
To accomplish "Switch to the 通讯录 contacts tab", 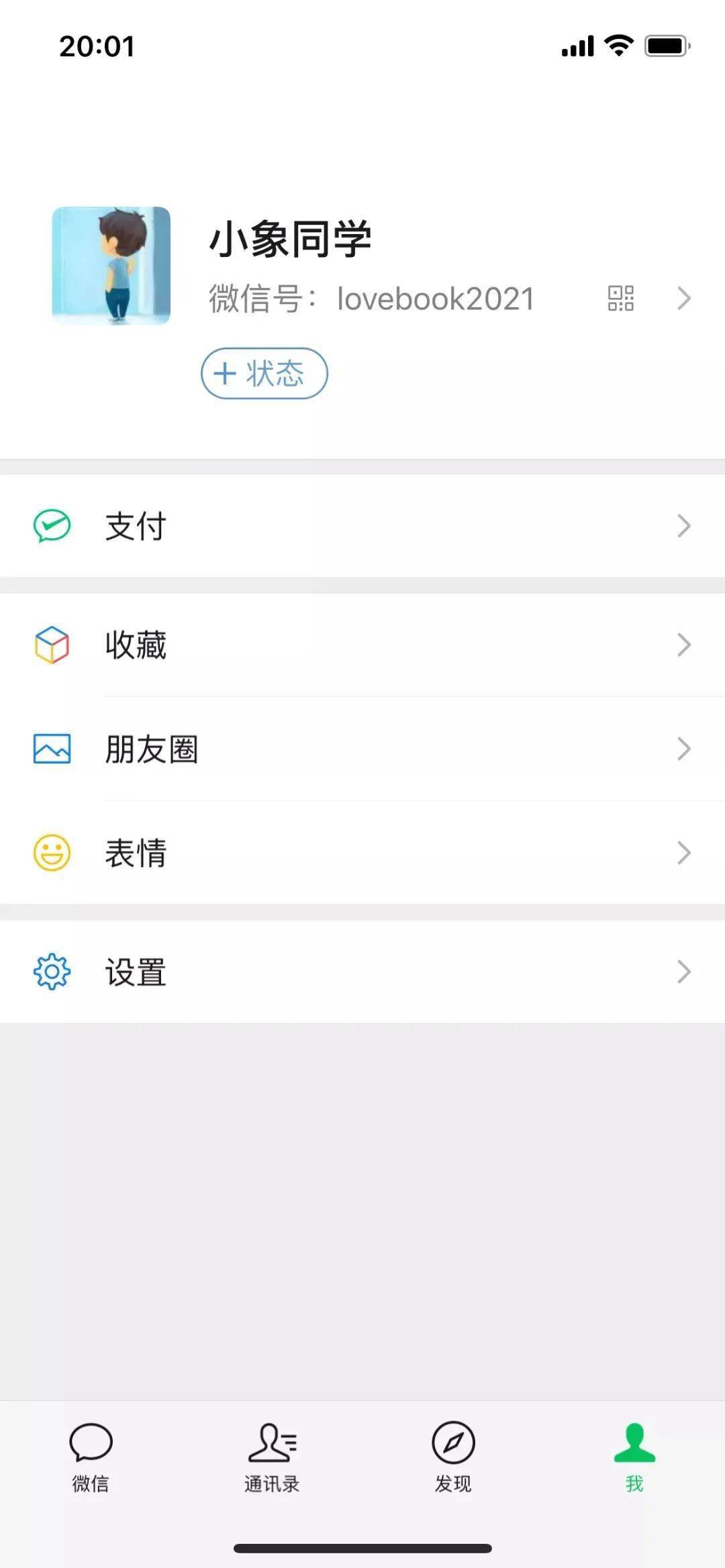I will tap(272, 1456).
